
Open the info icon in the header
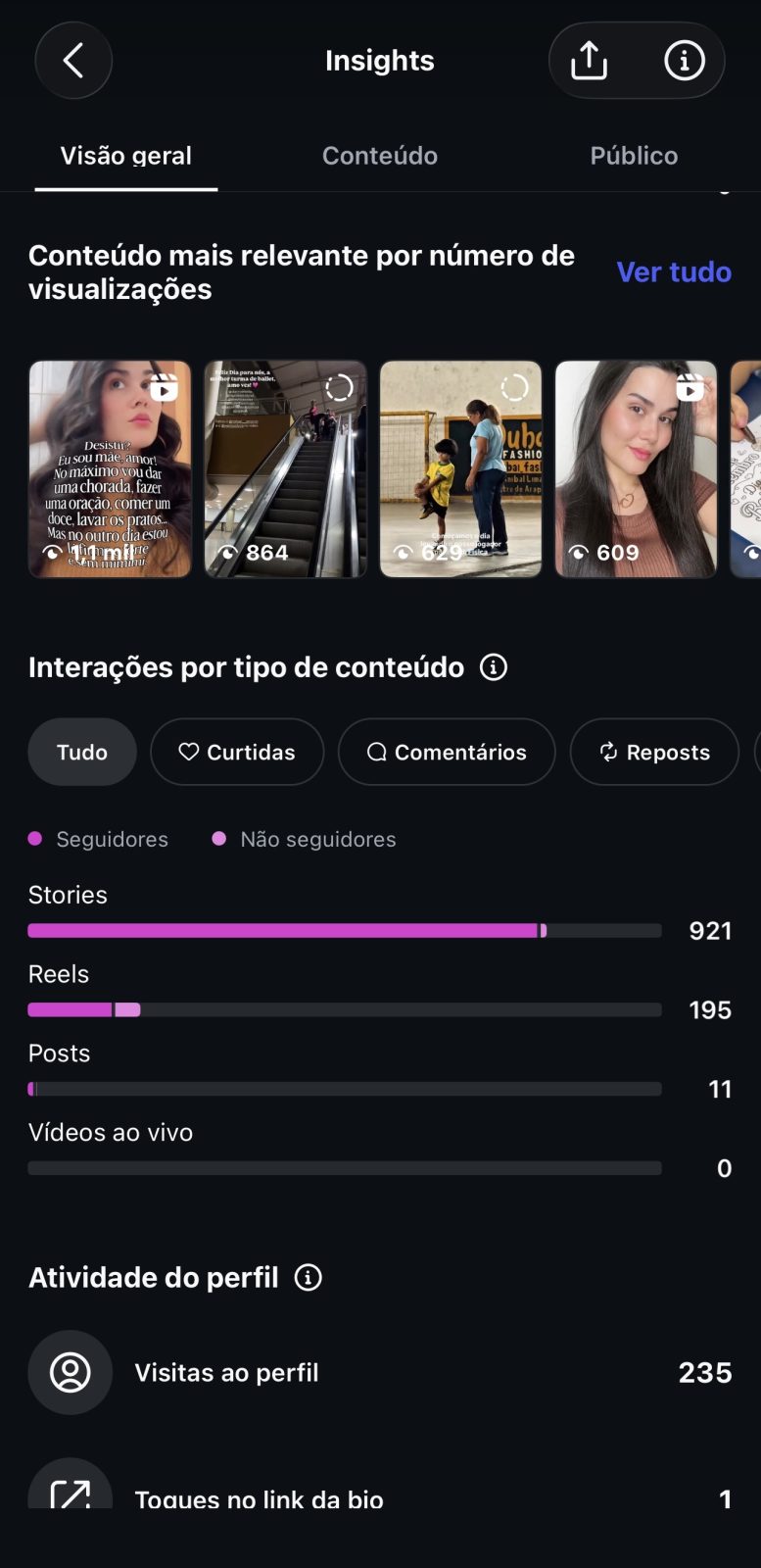point(684,61)
